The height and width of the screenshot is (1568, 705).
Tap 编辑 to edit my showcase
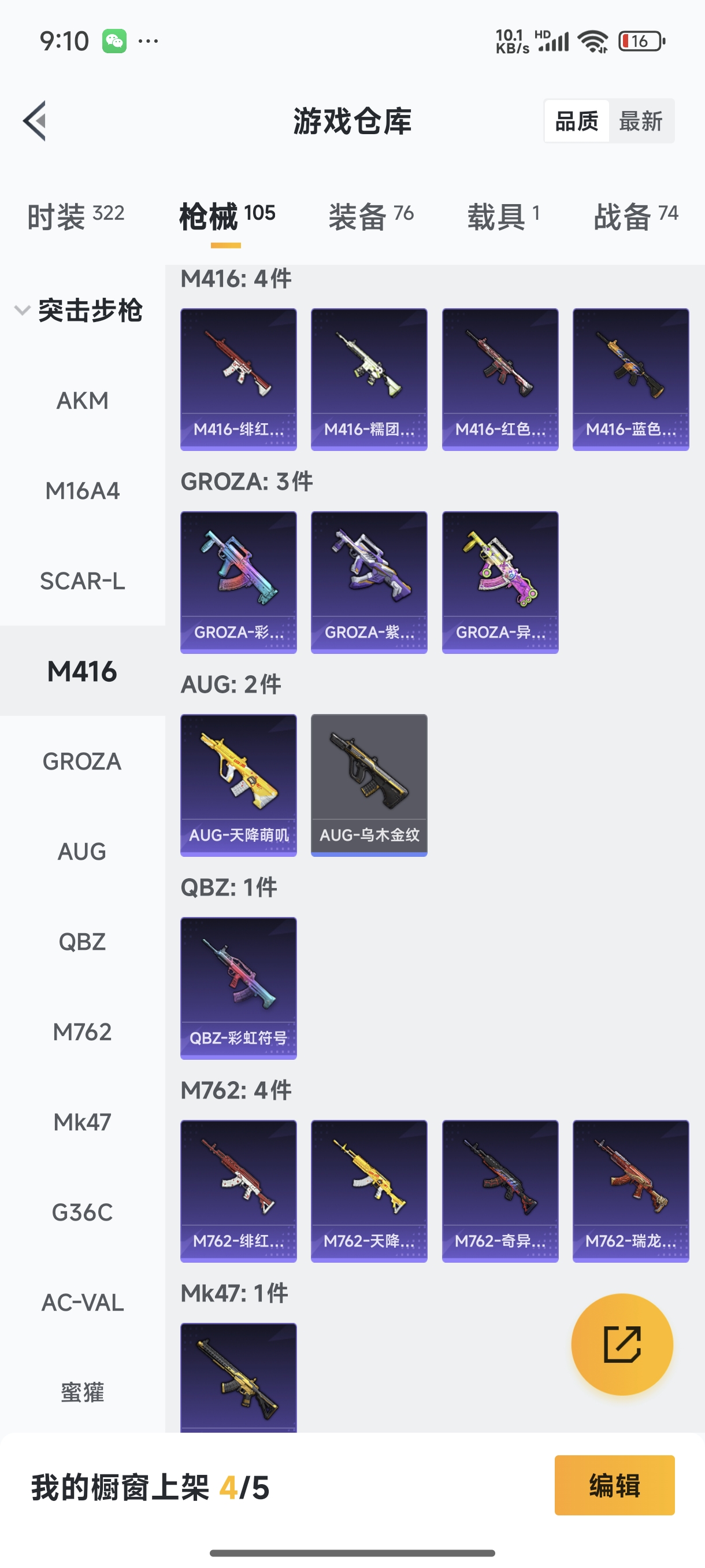click(x=614, y=1485)
